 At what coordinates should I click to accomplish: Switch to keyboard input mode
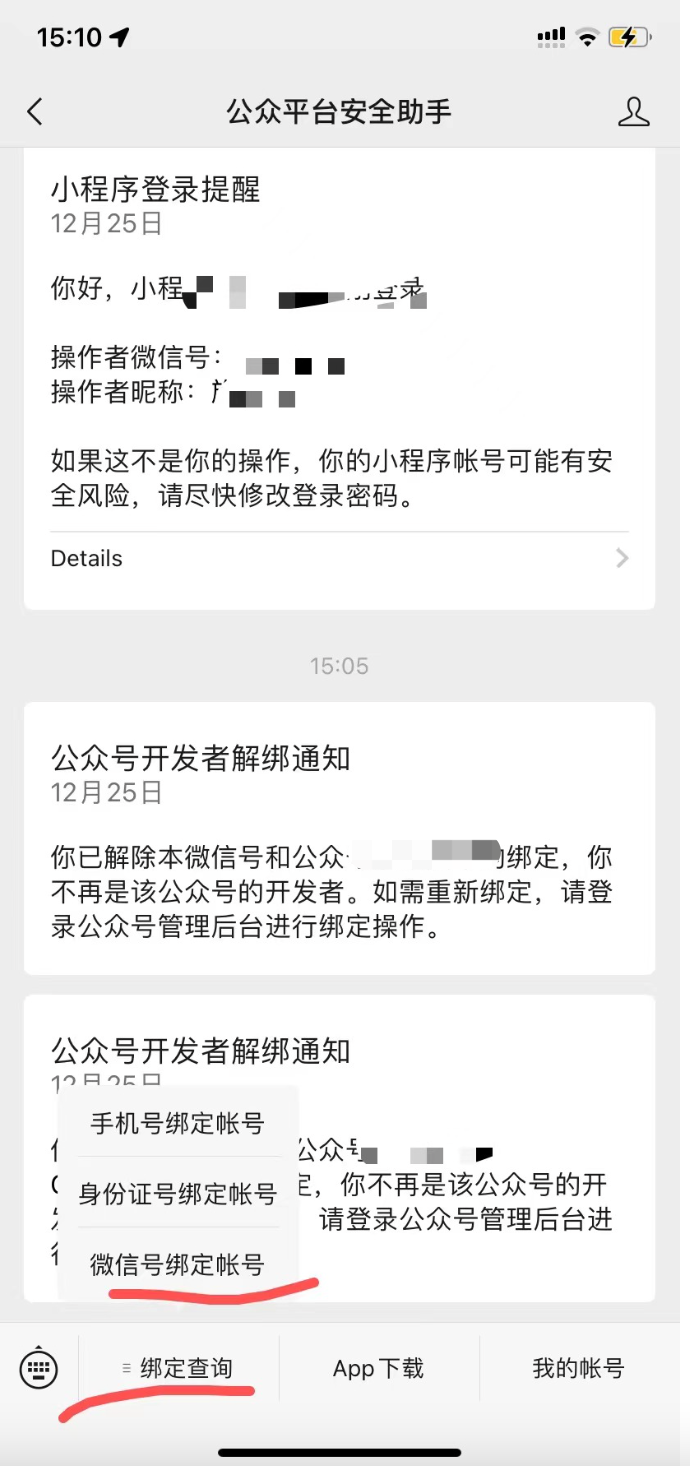click(x=39, y=1367)
